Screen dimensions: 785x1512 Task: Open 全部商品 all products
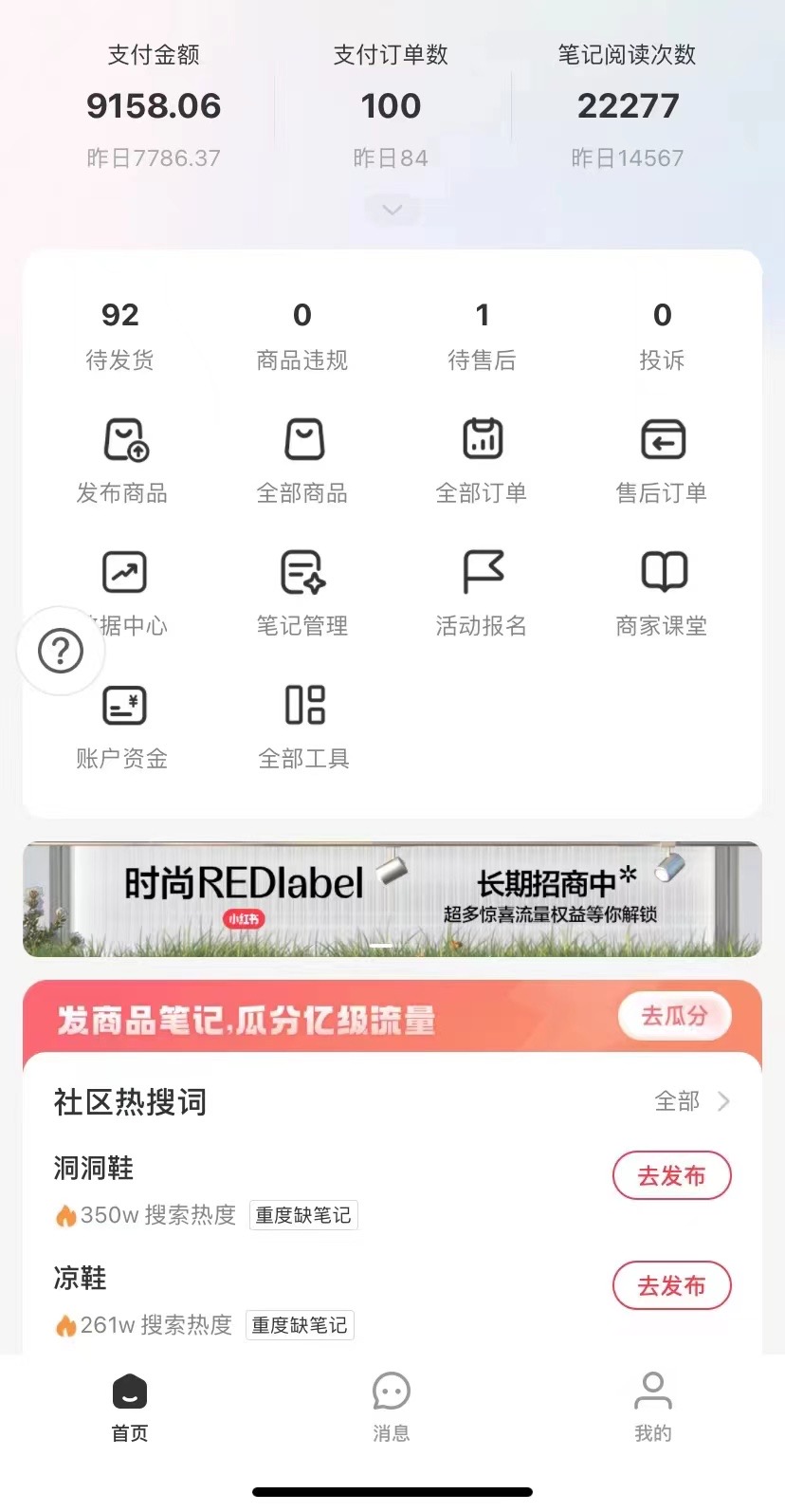[x=302, y=460]
